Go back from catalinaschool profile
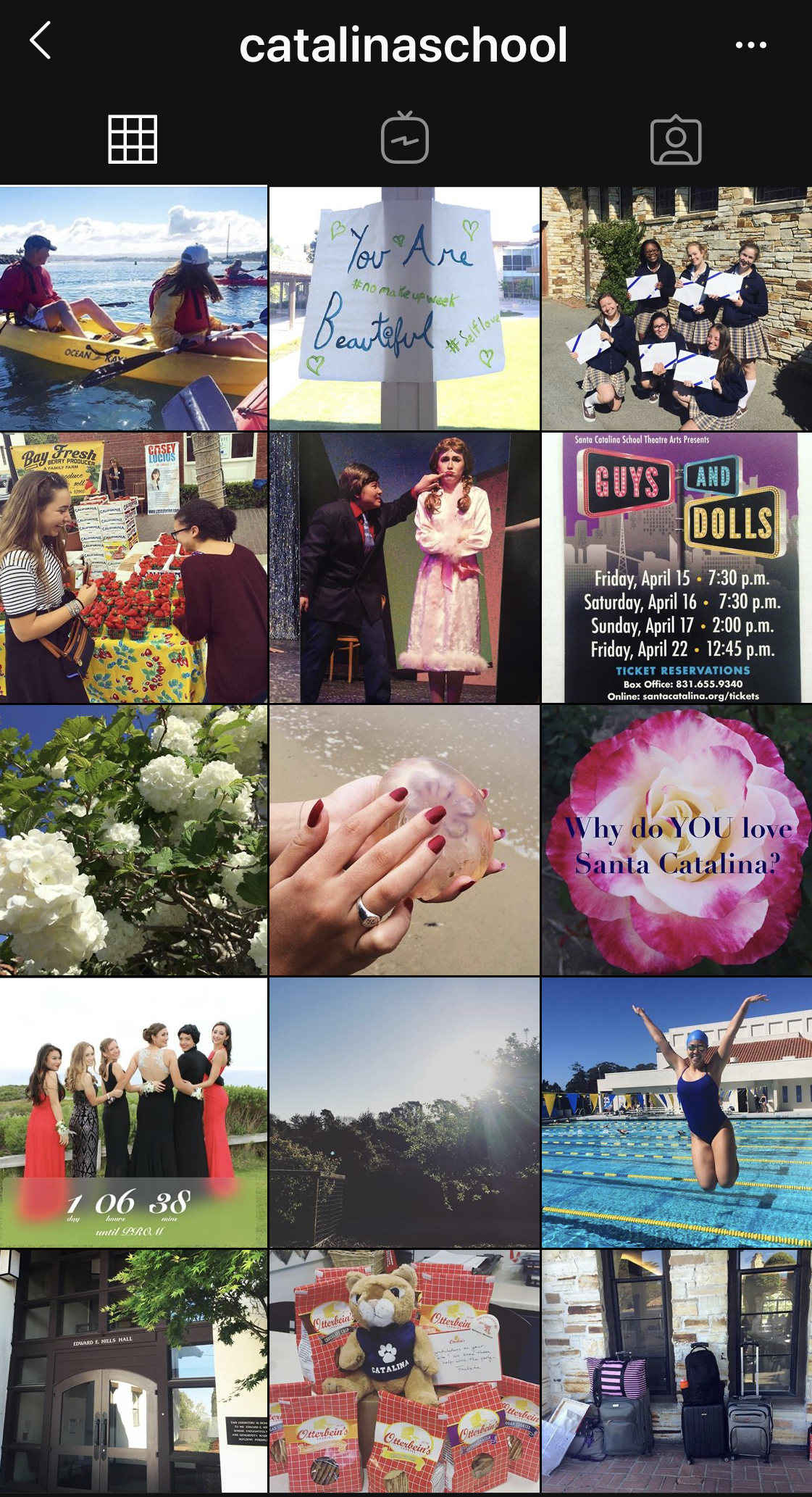This screenshot has width=812, height=1497. [x=41, y=41]
